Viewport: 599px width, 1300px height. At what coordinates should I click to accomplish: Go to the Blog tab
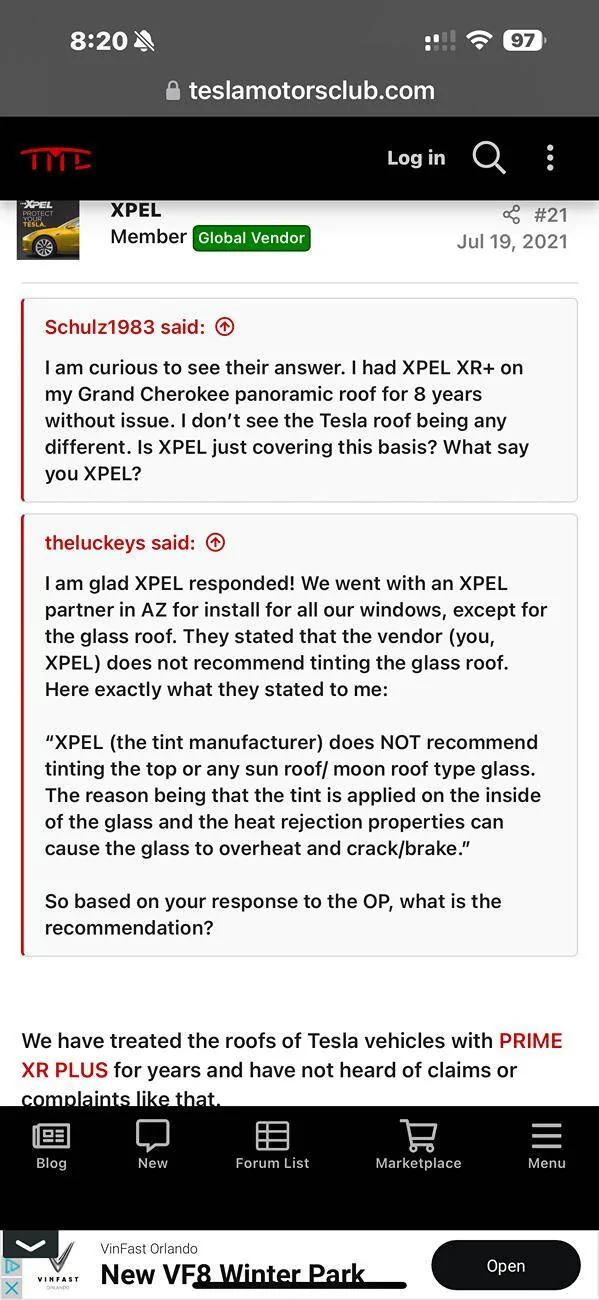pyautogui.click(x=51, y=1146)
